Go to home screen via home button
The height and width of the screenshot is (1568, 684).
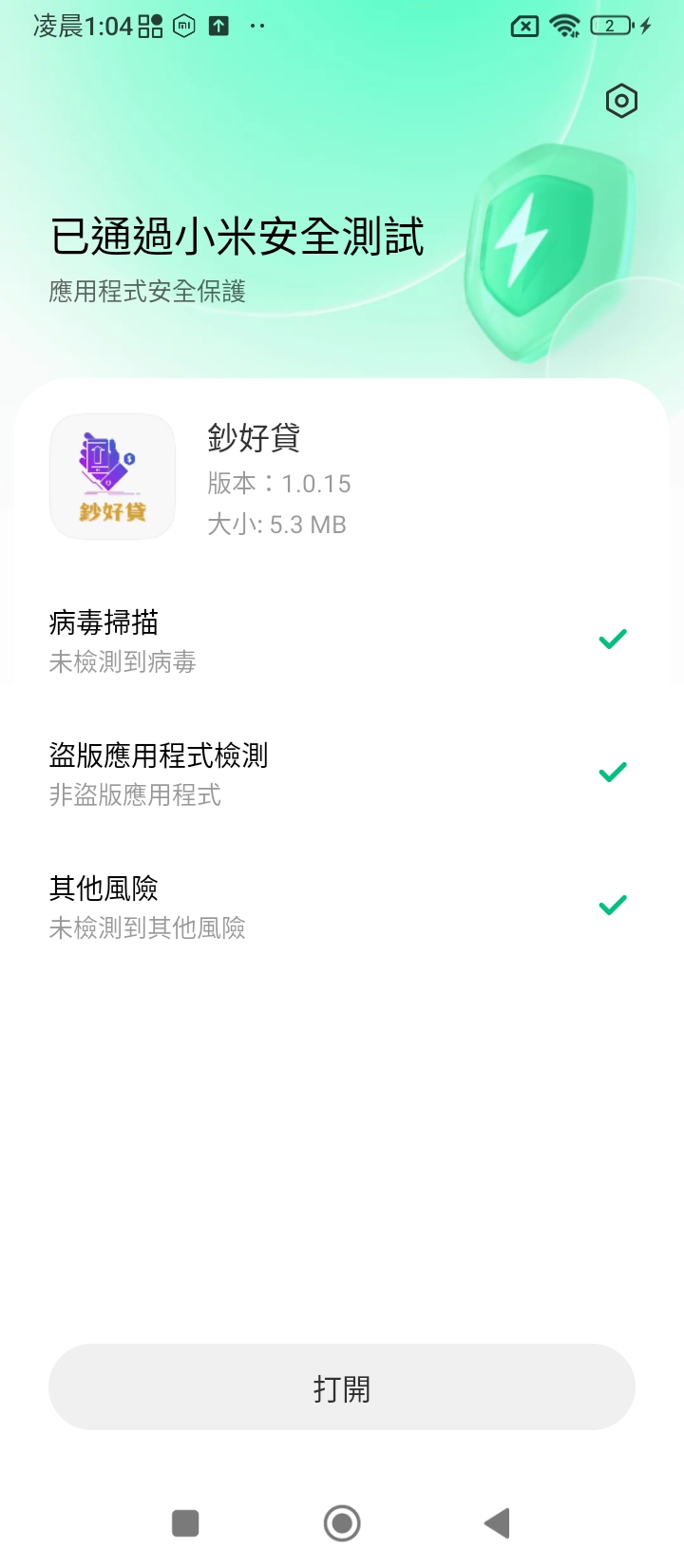pyautogui.click(x=342, y=1523)
